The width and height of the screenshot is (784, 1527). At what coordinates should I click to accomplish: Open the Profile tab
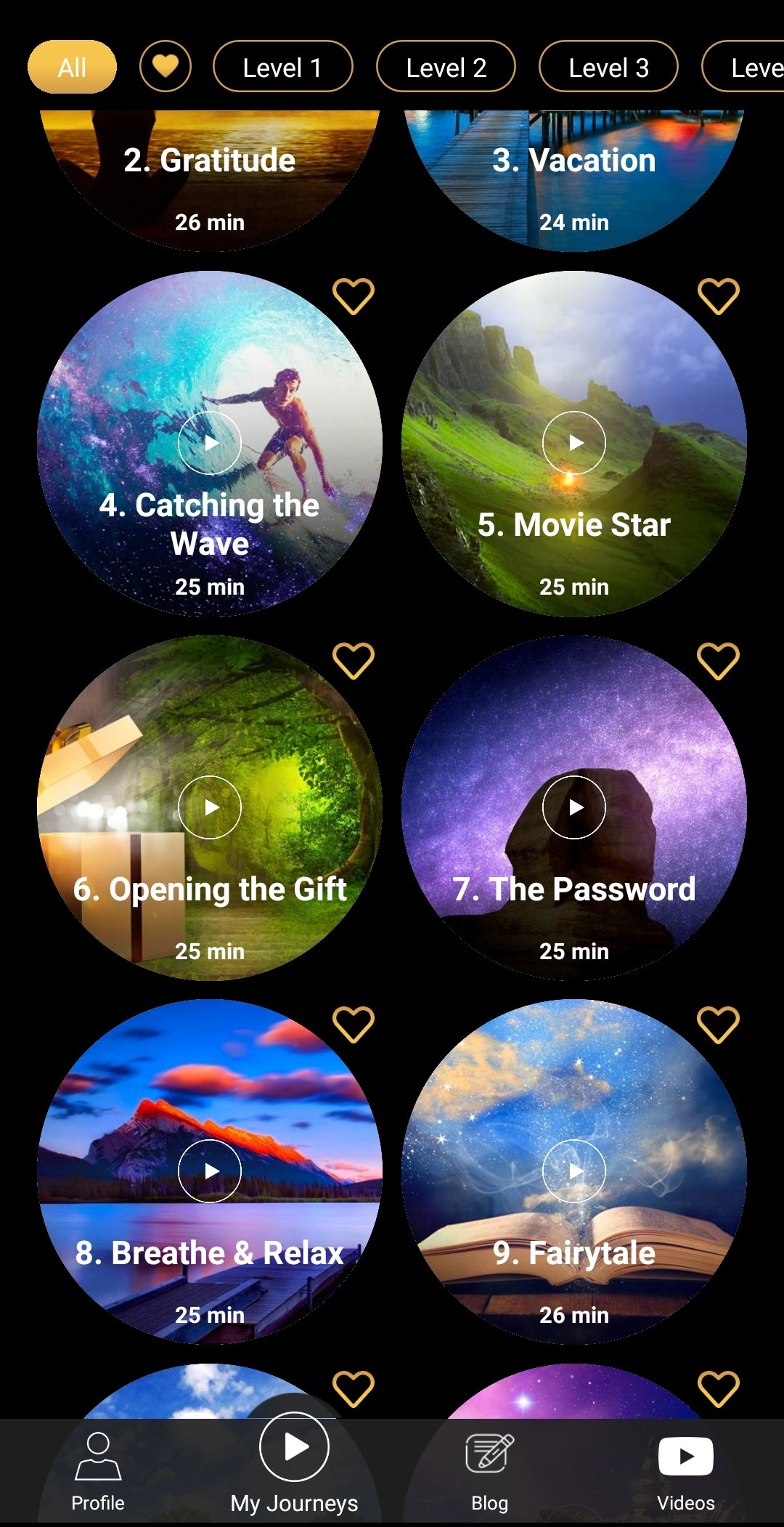click(98, 1470)
